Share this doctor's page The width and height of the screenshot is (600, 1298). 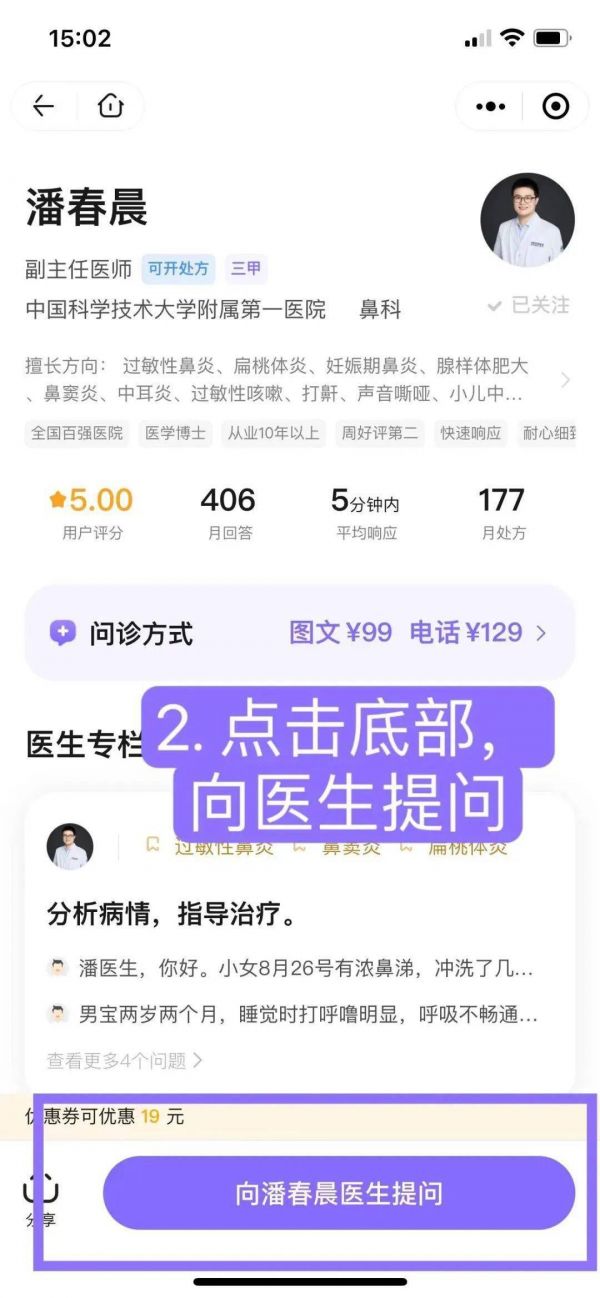41,1197
